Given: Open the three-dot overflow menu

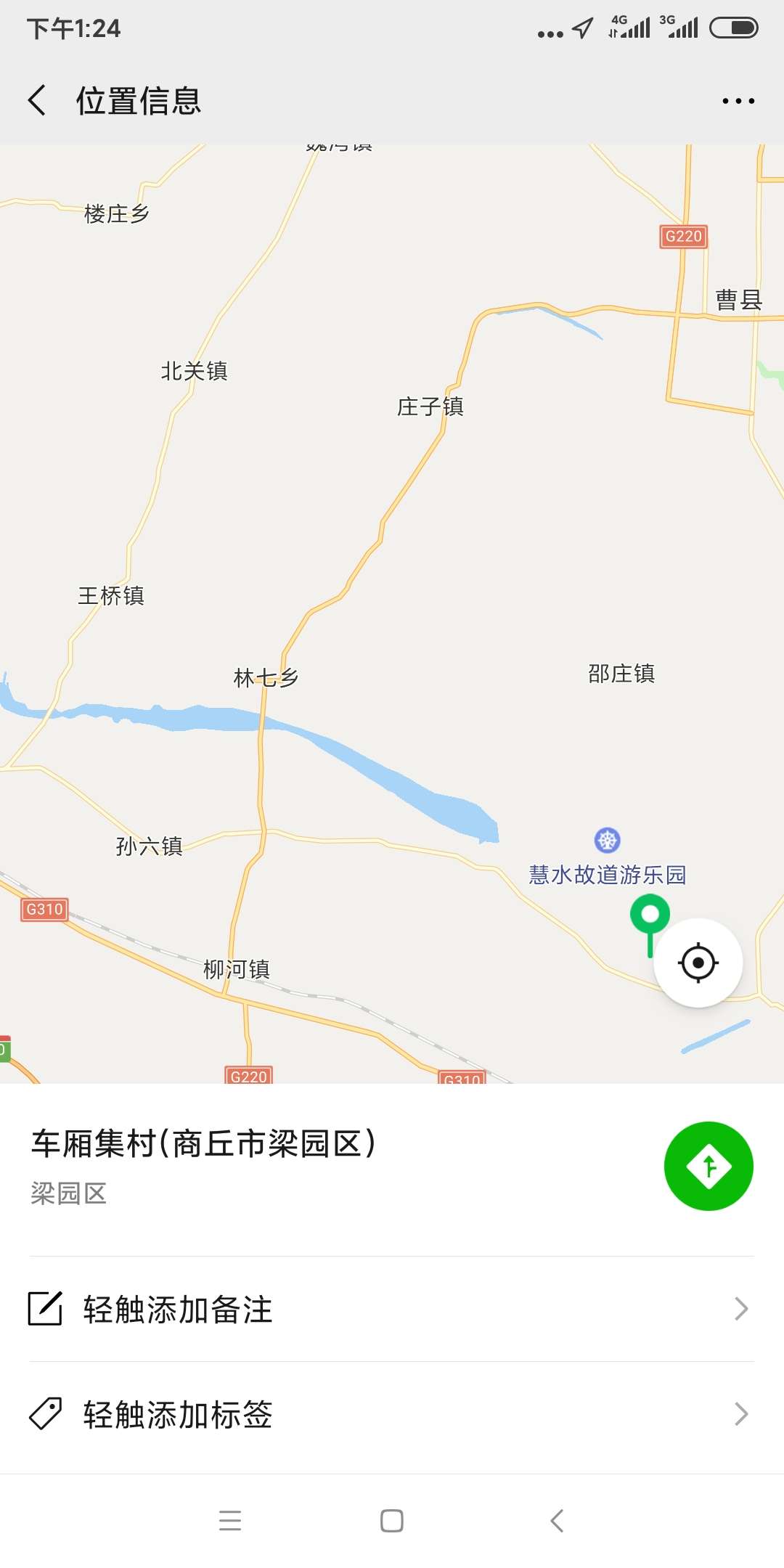Looking at the screenshot, I should [738, 101].
